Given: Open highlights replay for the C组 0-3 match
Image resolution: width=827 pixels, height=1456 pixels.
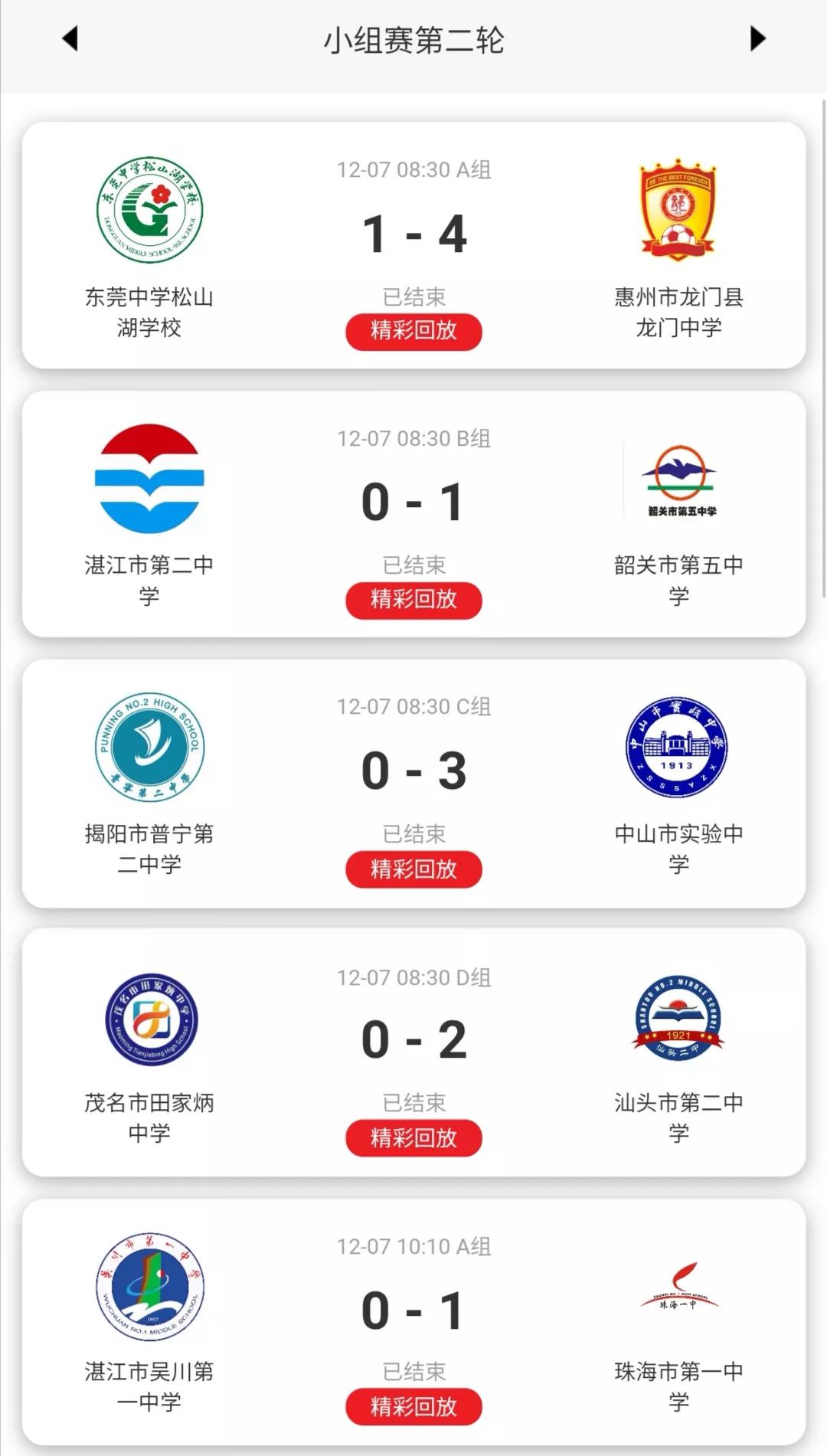Looking at the screenshot, I should pyautogui.click(x=413, y=869).
